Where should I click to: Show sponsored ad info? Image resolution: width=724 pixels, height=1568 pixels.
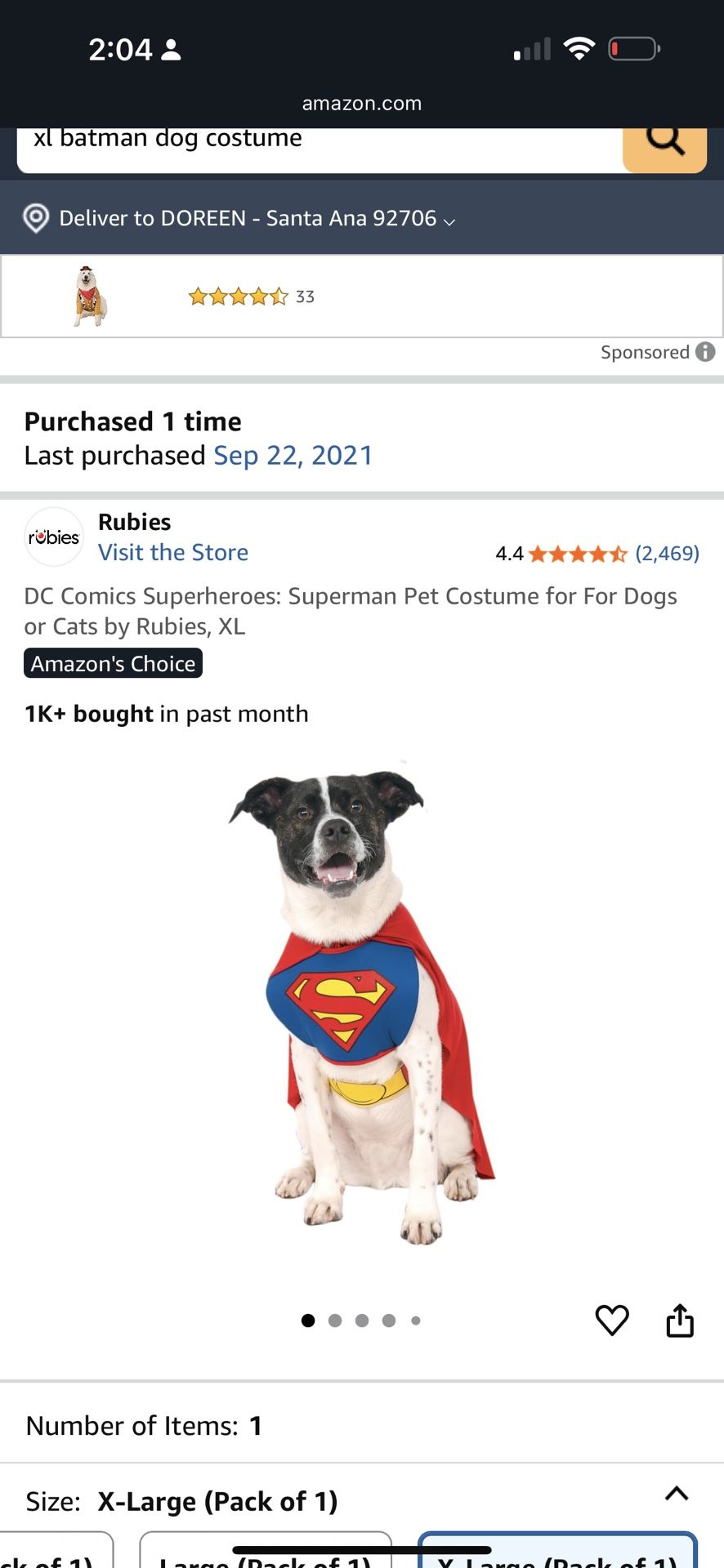pyautogui.click(x=705, y=352)
